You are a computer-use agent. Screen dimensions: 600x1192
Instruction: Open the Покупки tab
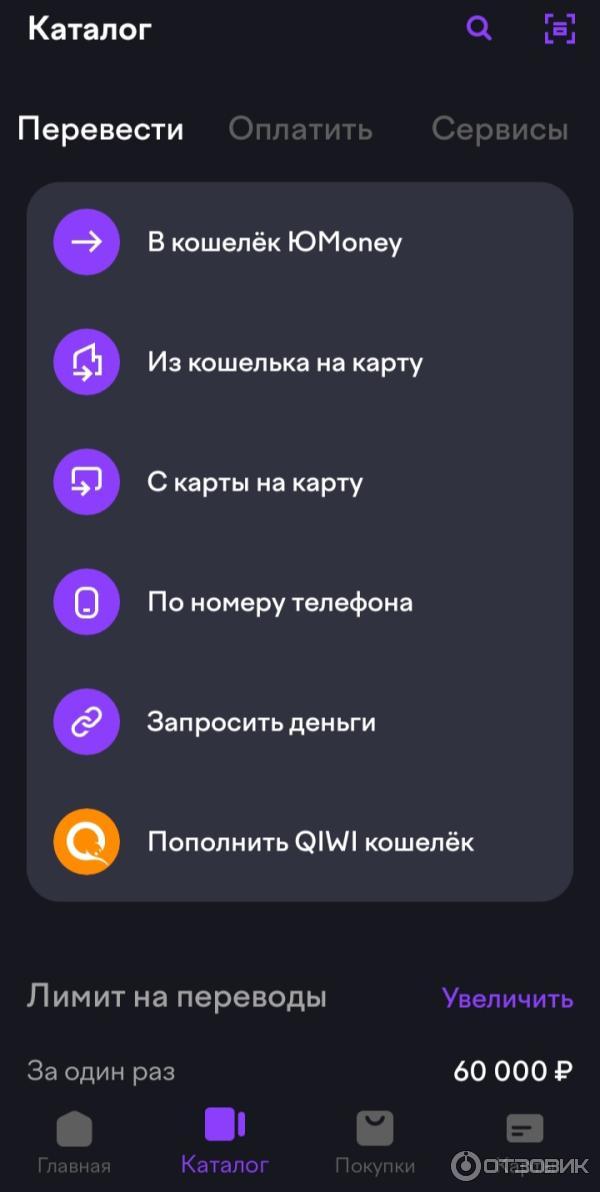tap(374, 1142)
